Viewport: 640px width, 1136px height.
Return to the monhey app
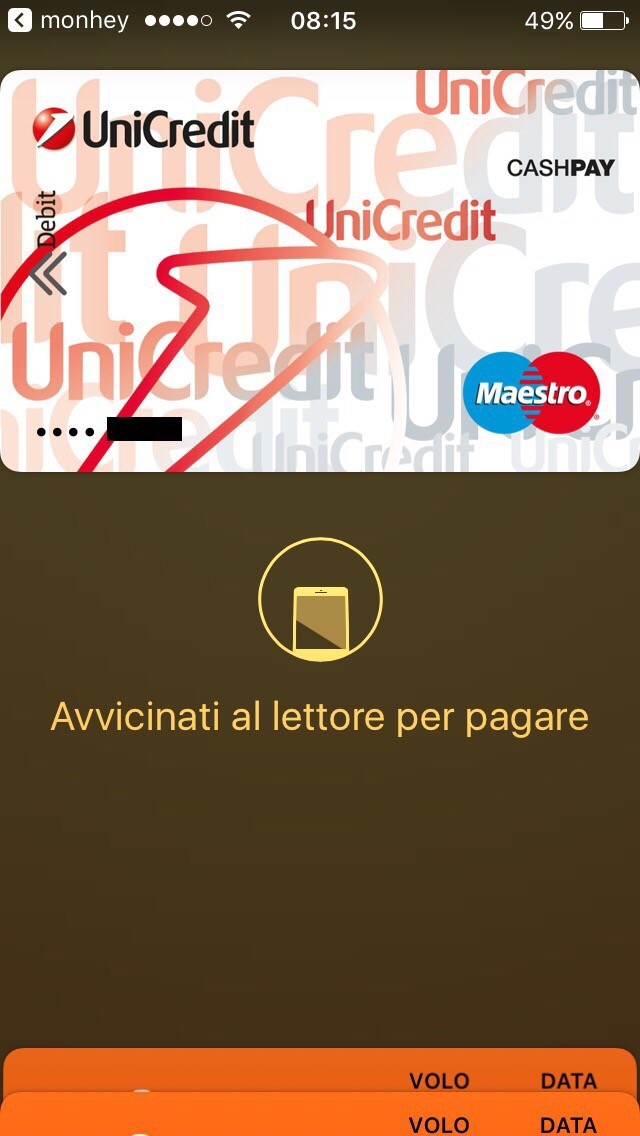click(x=67, y=20)
